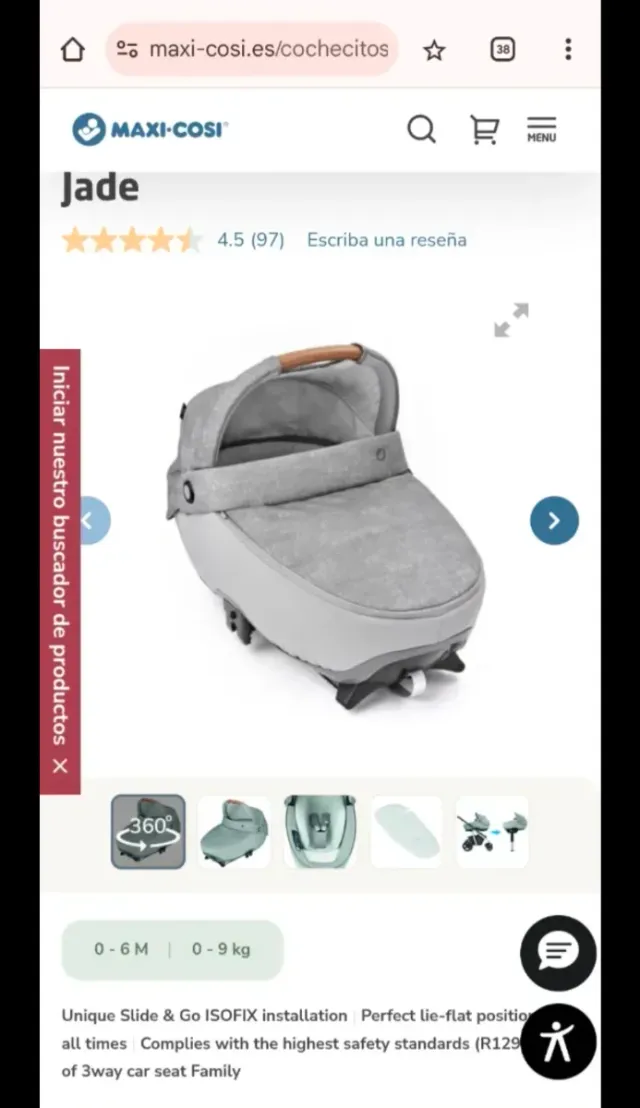The width and height of the screenshot is (640, 1108).
Task: Select the top-view interior thumbnail
Action: tap(320, 831)
